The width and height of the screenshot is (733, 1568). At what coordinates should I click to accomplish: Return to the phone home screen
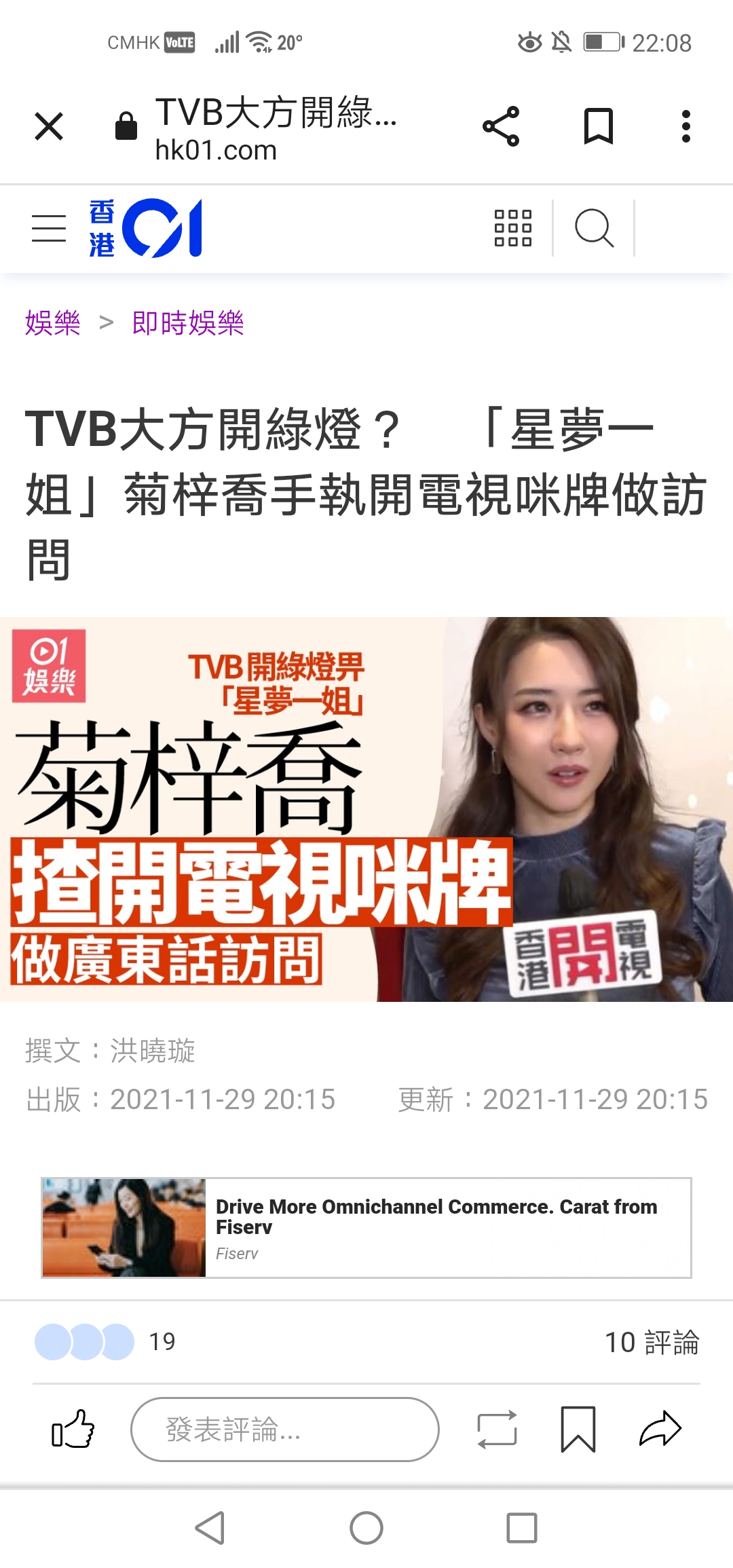pos(366,1528)
